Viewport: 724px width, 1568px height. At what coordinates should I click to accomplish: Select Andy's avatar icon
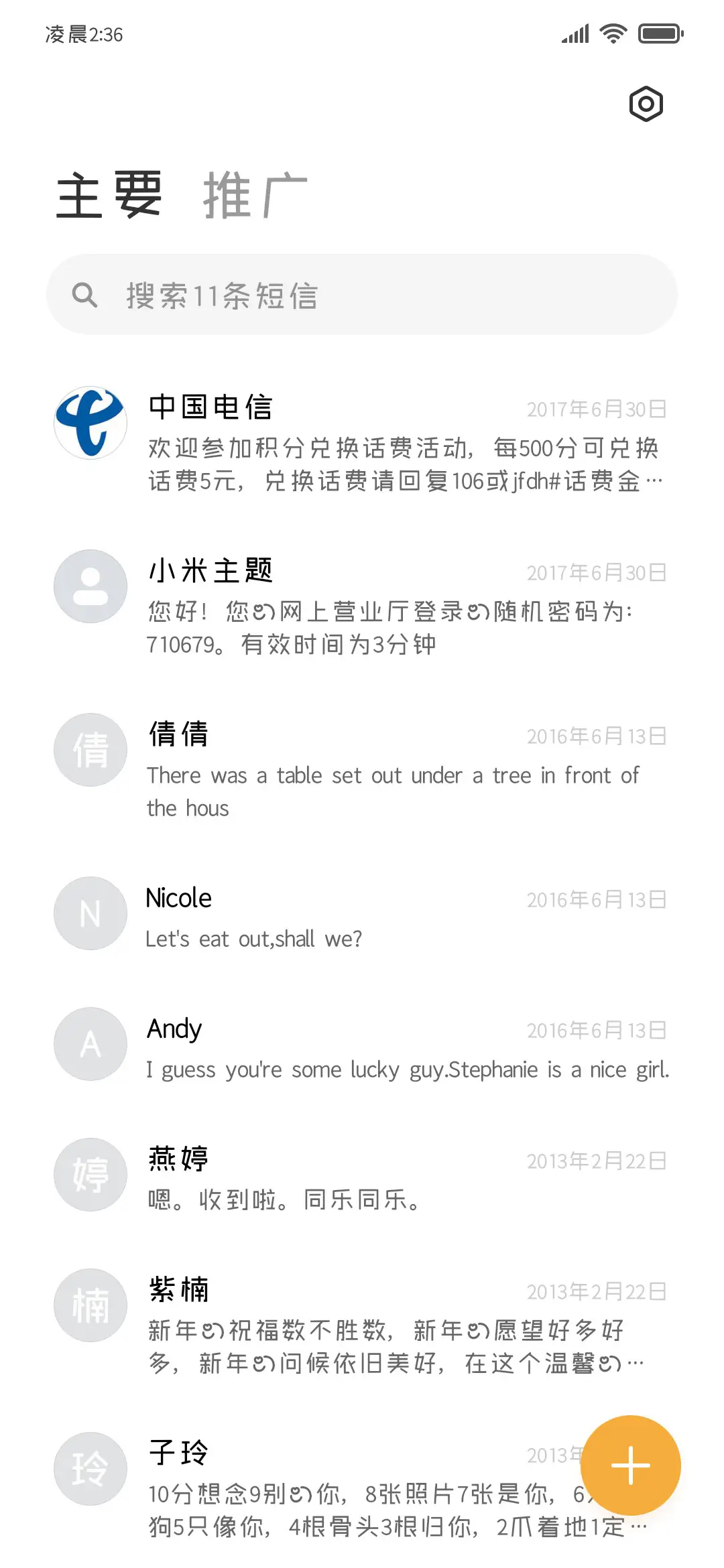[x=90, y=1043]
